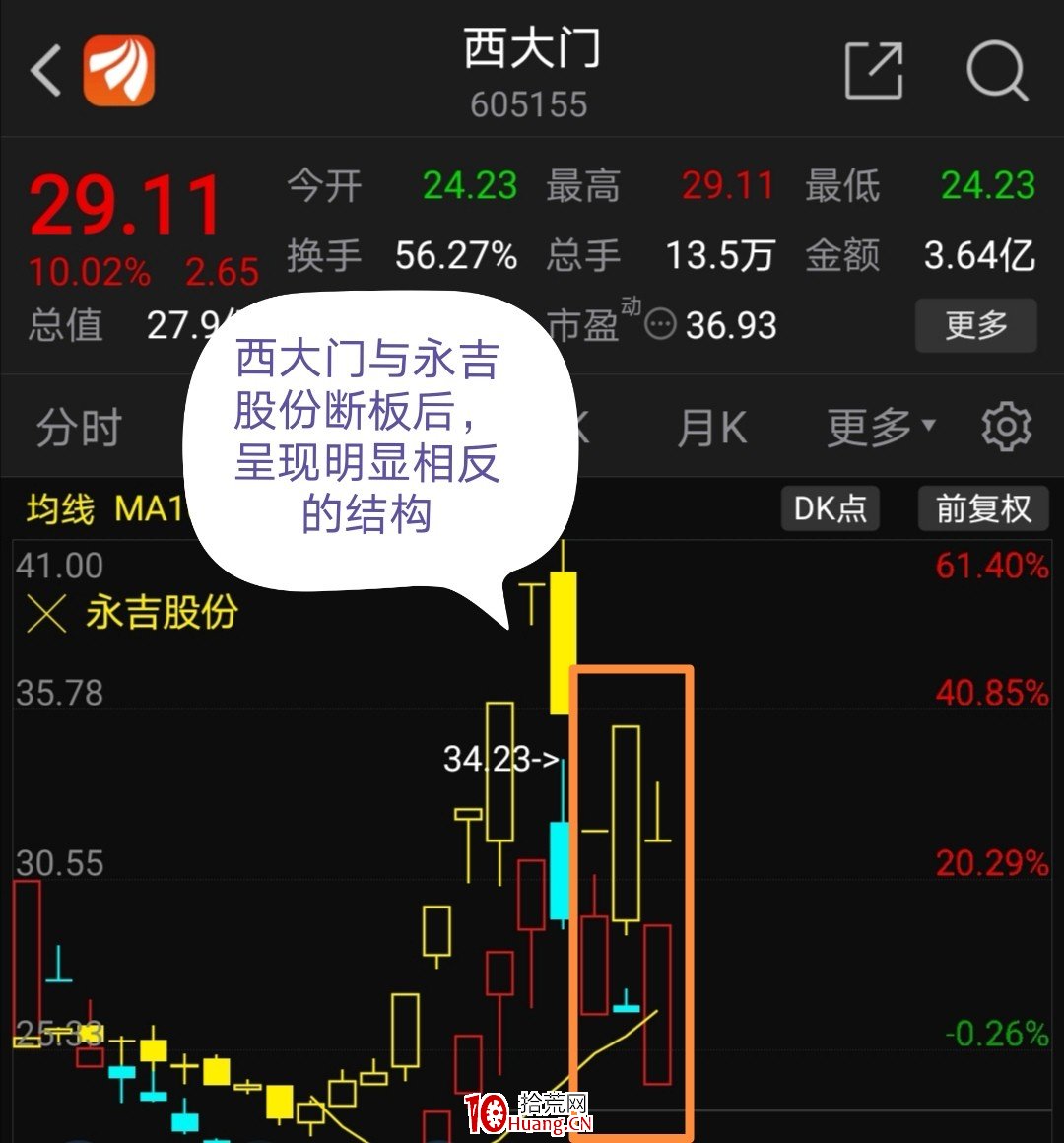Open the 月K monthly candlestick tab
Viewport: 1064px width, 1143px height.
coord(711,426)
